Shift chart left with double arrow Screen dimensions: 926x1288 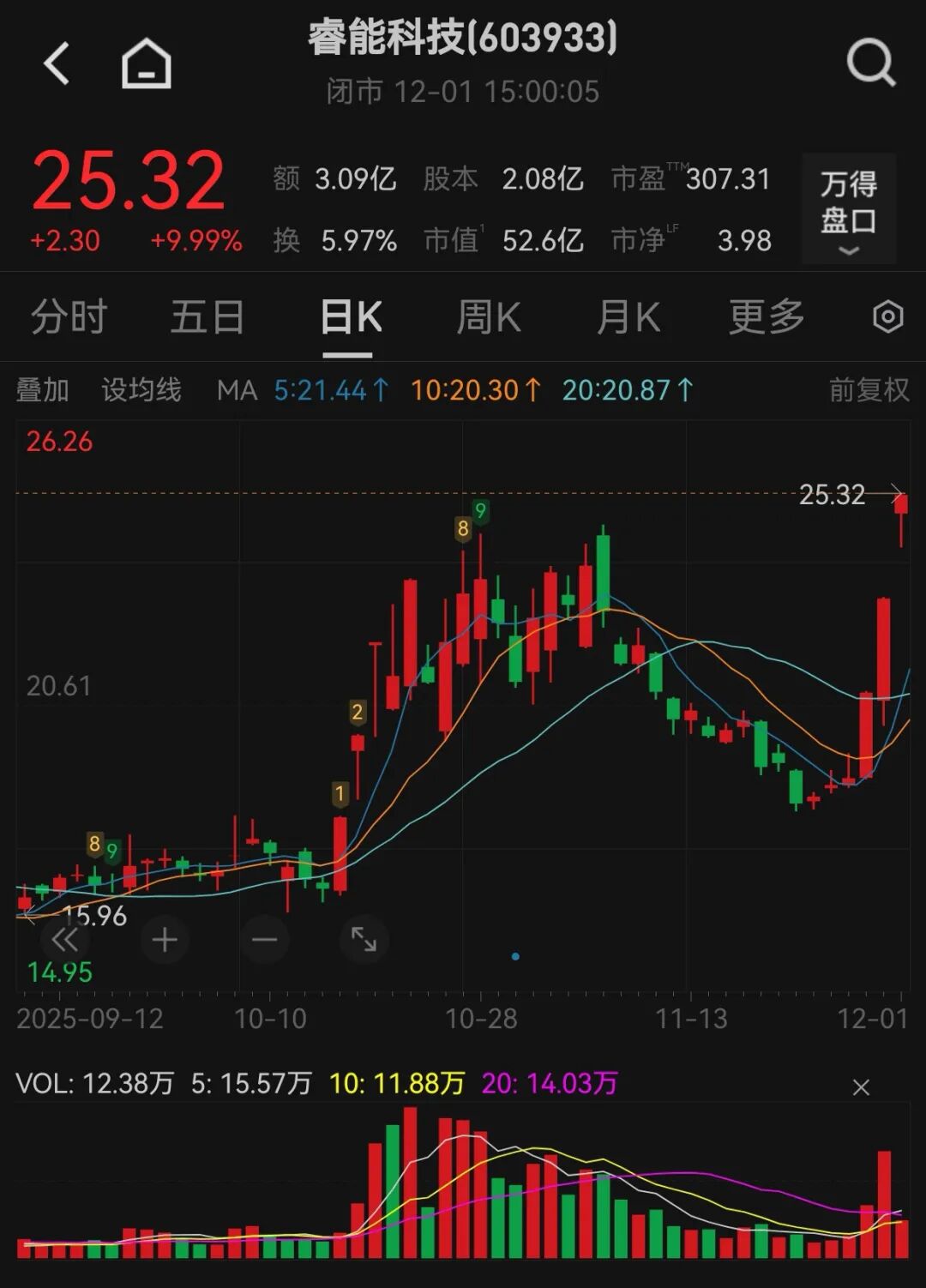click(x=65, y=940)
